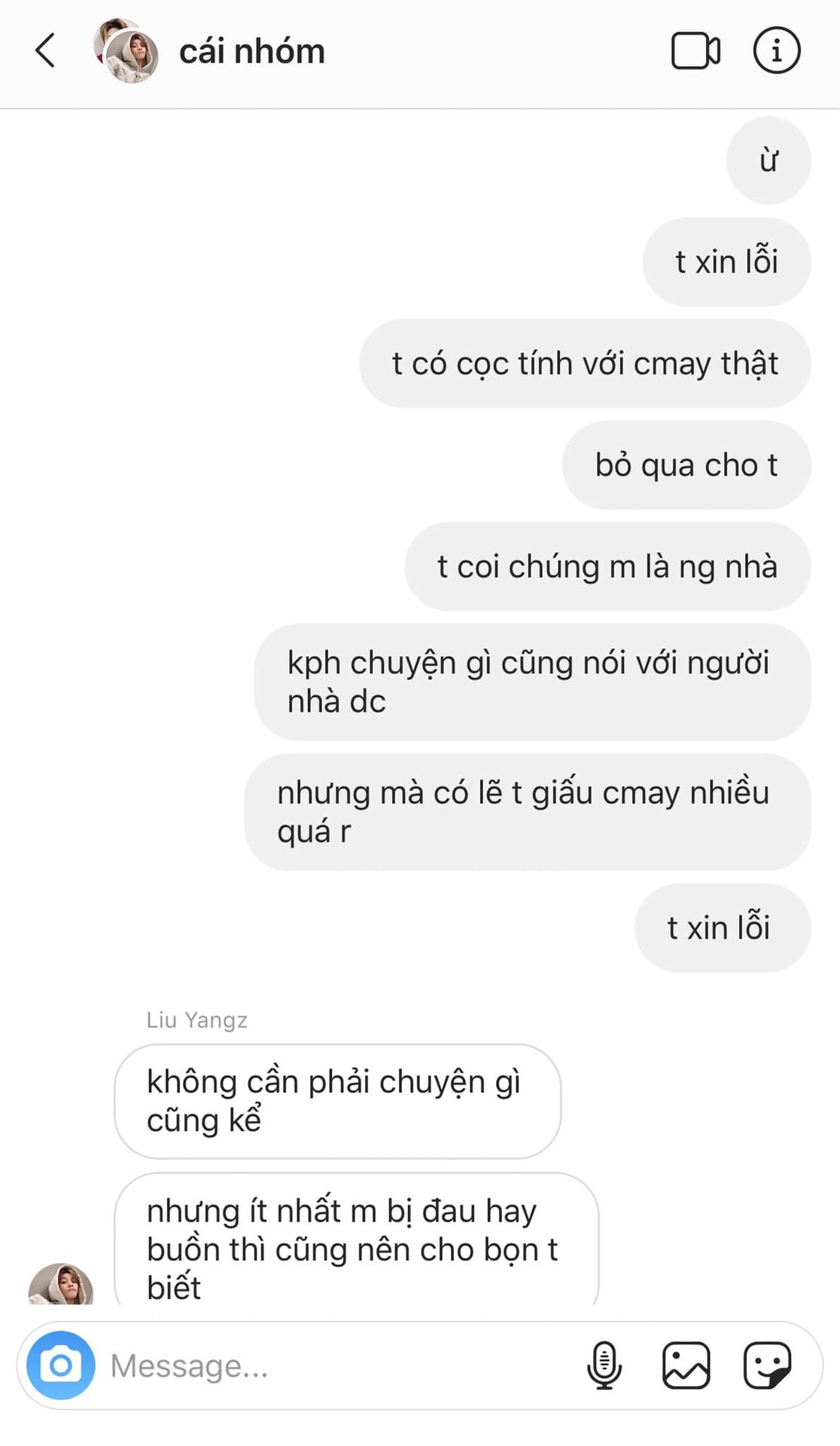Viewport: 840px width, 1446px height.
Task: Start a video call with cái nhóm
Action: pos(695,51)
